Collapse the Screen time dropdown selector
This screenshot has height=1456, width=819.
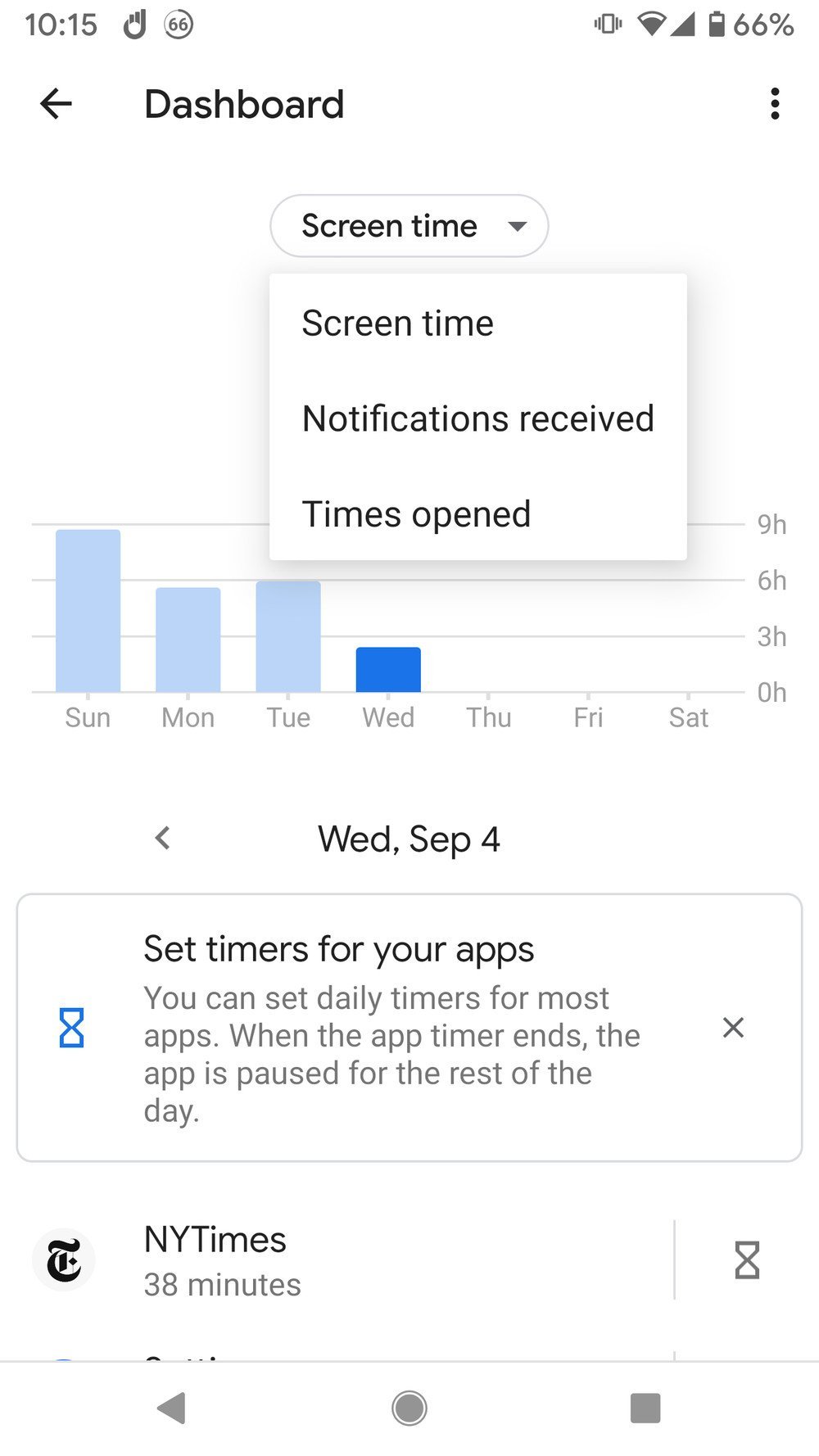[x=409, y=225]
